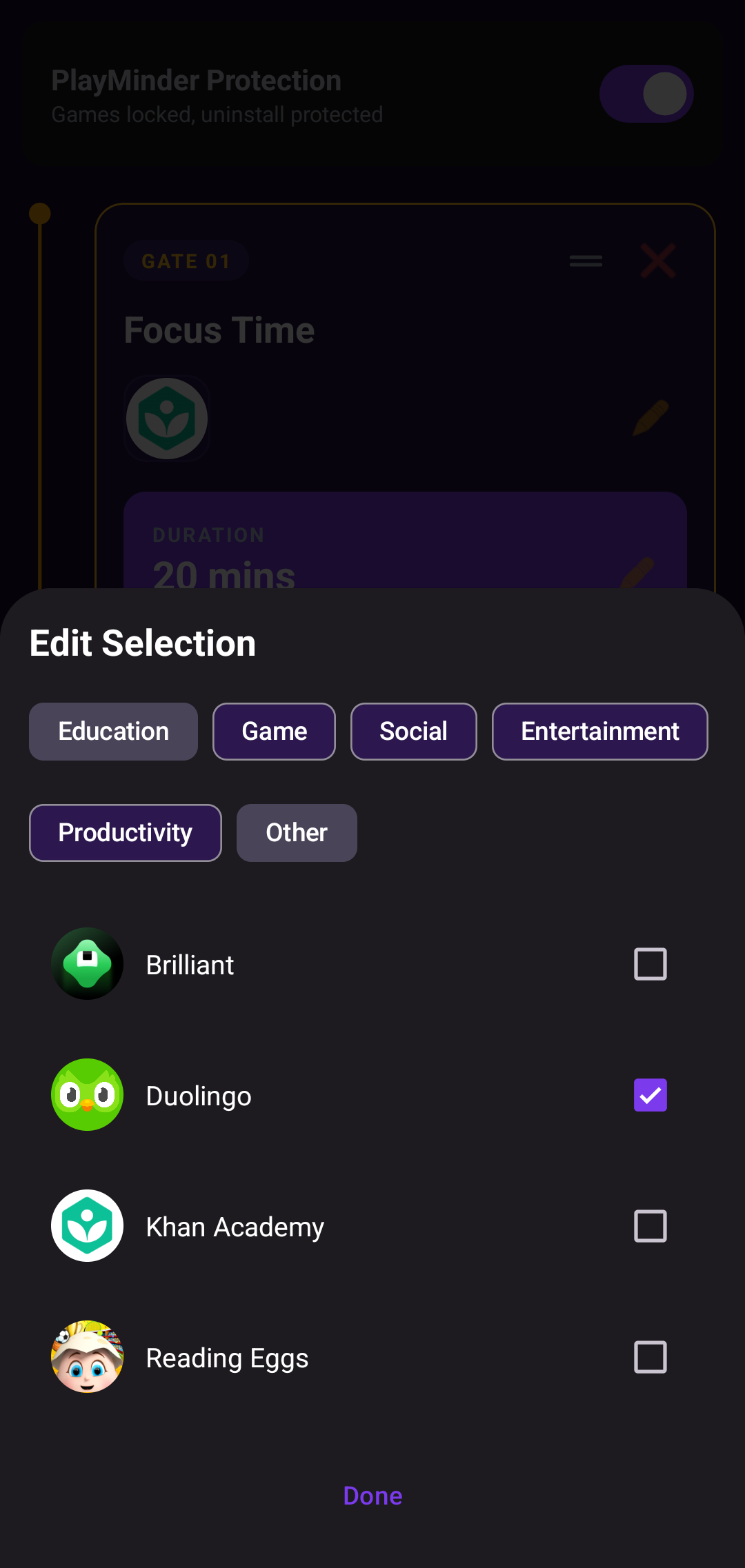Viewport: 745px width, 1568px height.
Task: Close the Gate 01 card
Action: (x=657, y=261)
